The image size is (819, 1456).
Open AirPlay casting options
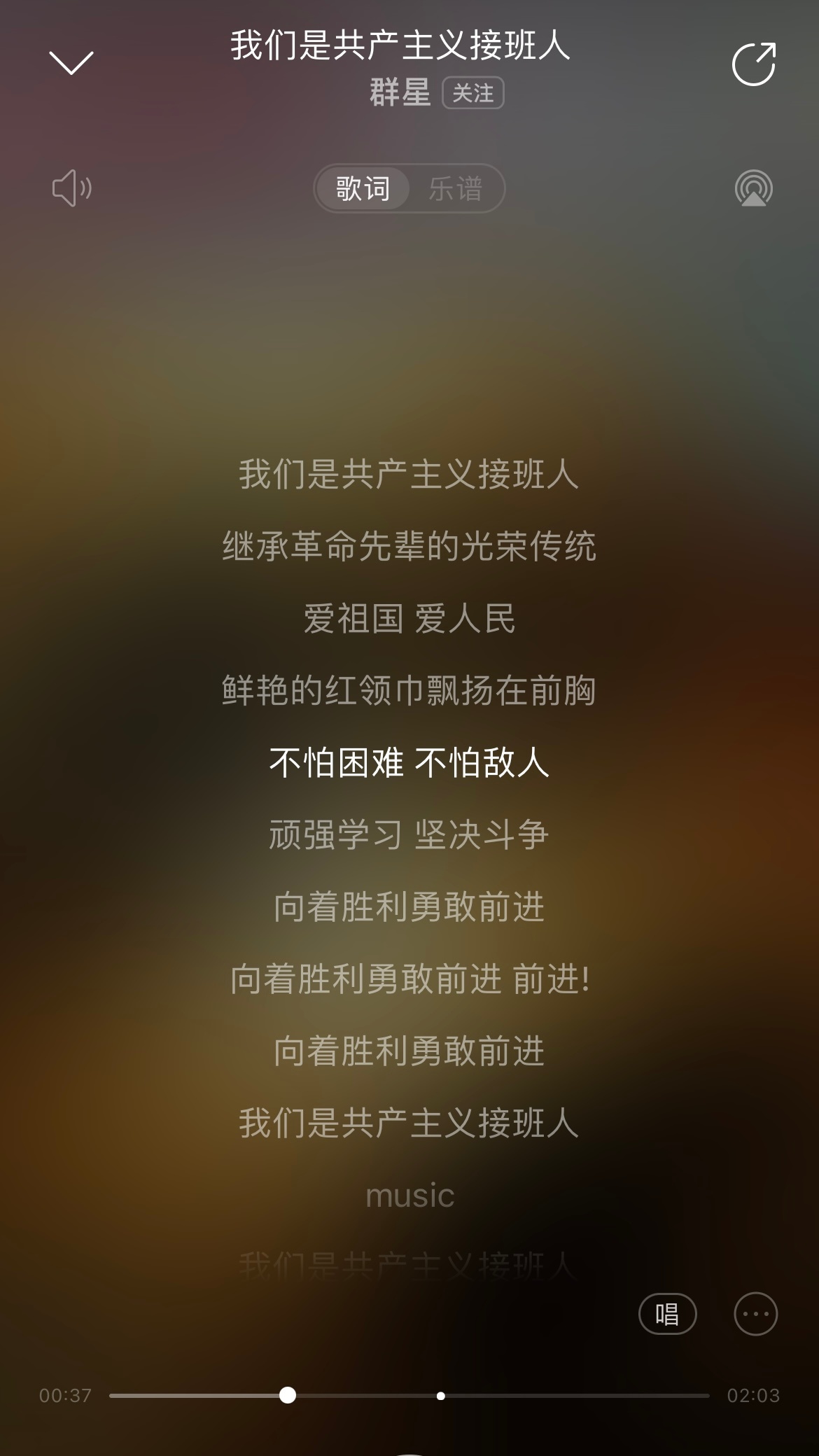click(x=753, y=189)
